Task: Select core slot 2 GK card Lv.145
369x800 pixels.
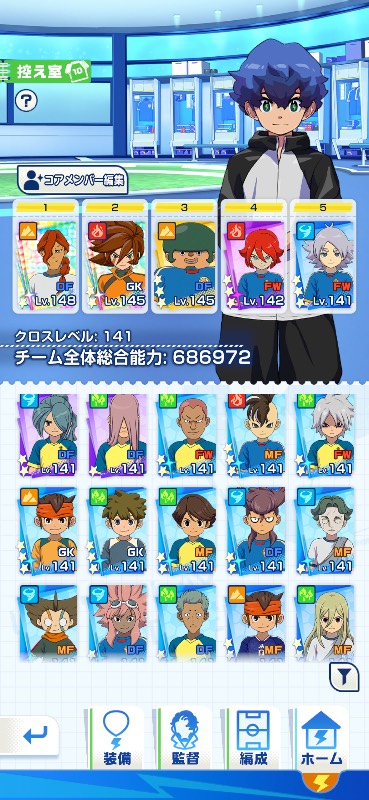Action: pyautogui.click(x=115, y=256)
